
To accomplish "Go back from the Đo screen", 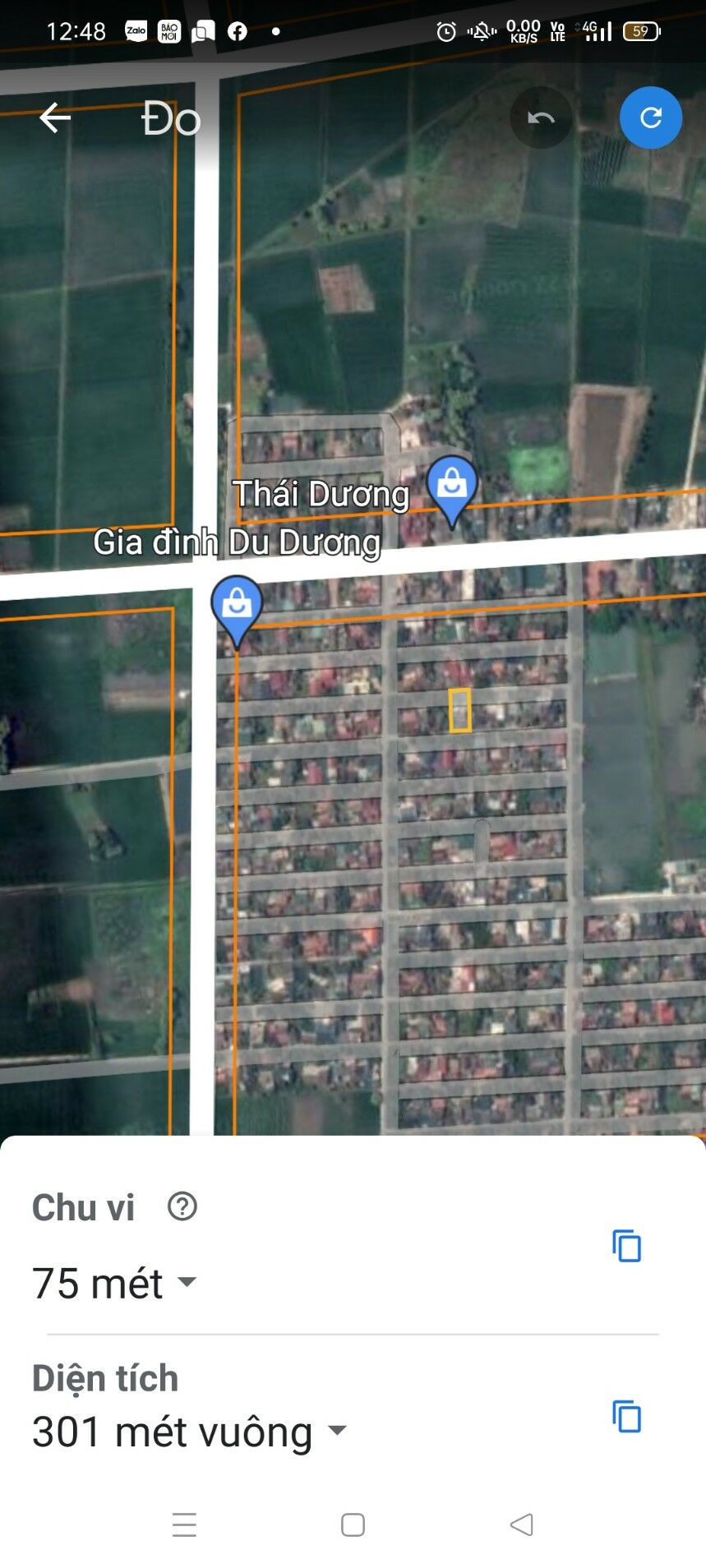I will pyautogui.click(x=54, y=118).
